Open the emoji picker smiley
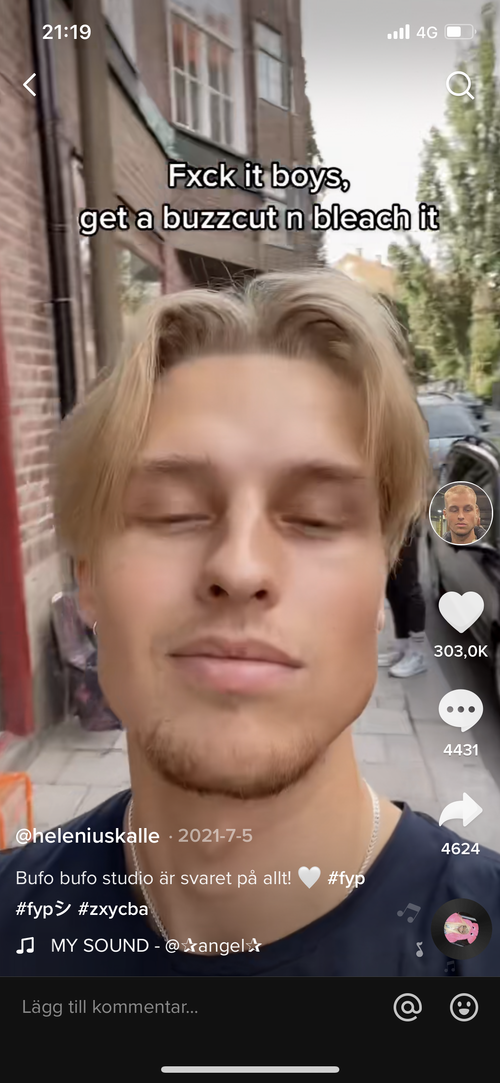This screenshot has height=1083, width=500. [464, 1007]
